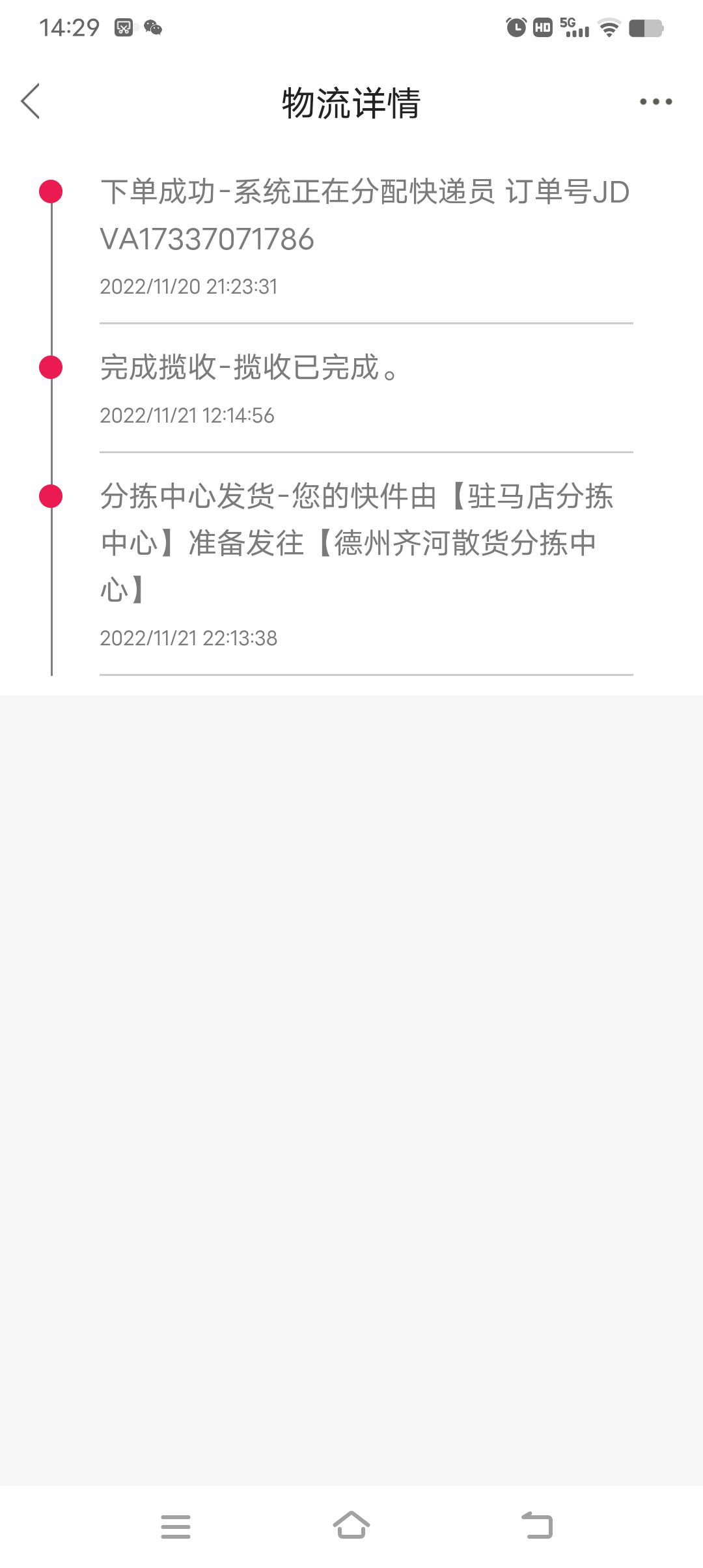Open the three-dot overflow menu
This screenshot has width=703, height=1568.
point(655,102)
